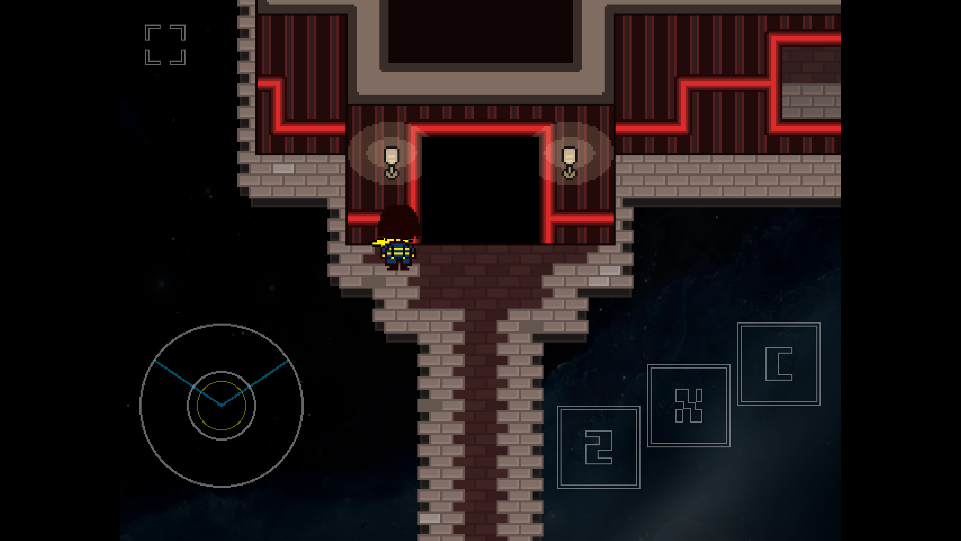
Task: Toggle the fullscreen icon
Action: 165,45
